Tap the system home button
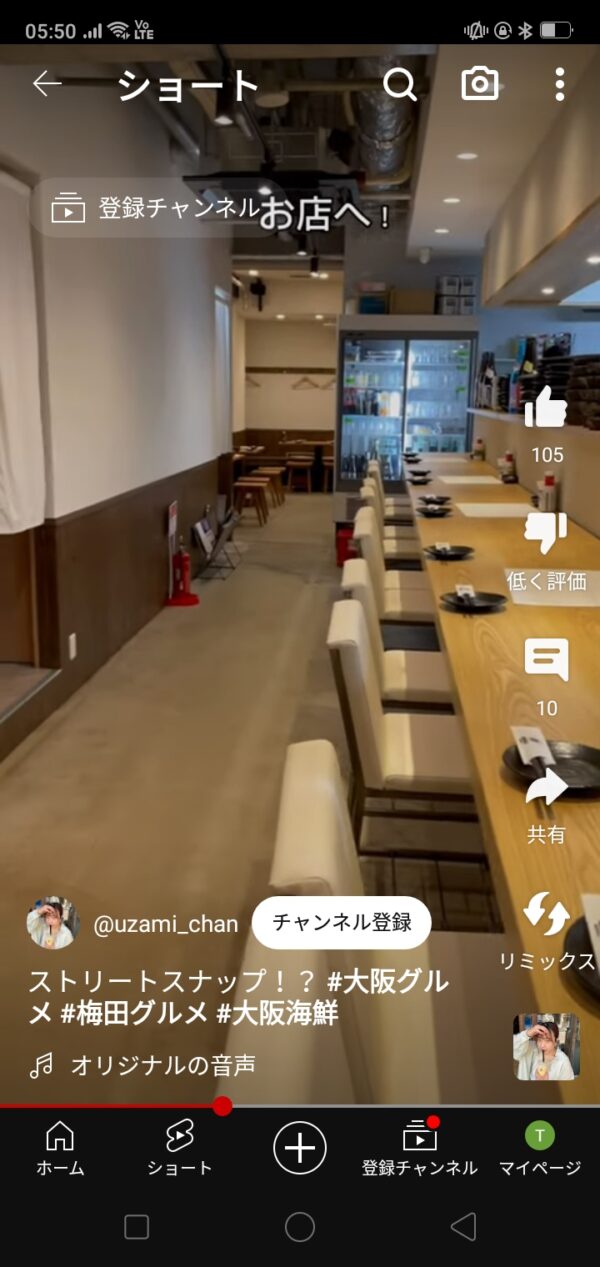This screenshot has height=1267, width=600. click(300, 1227)
